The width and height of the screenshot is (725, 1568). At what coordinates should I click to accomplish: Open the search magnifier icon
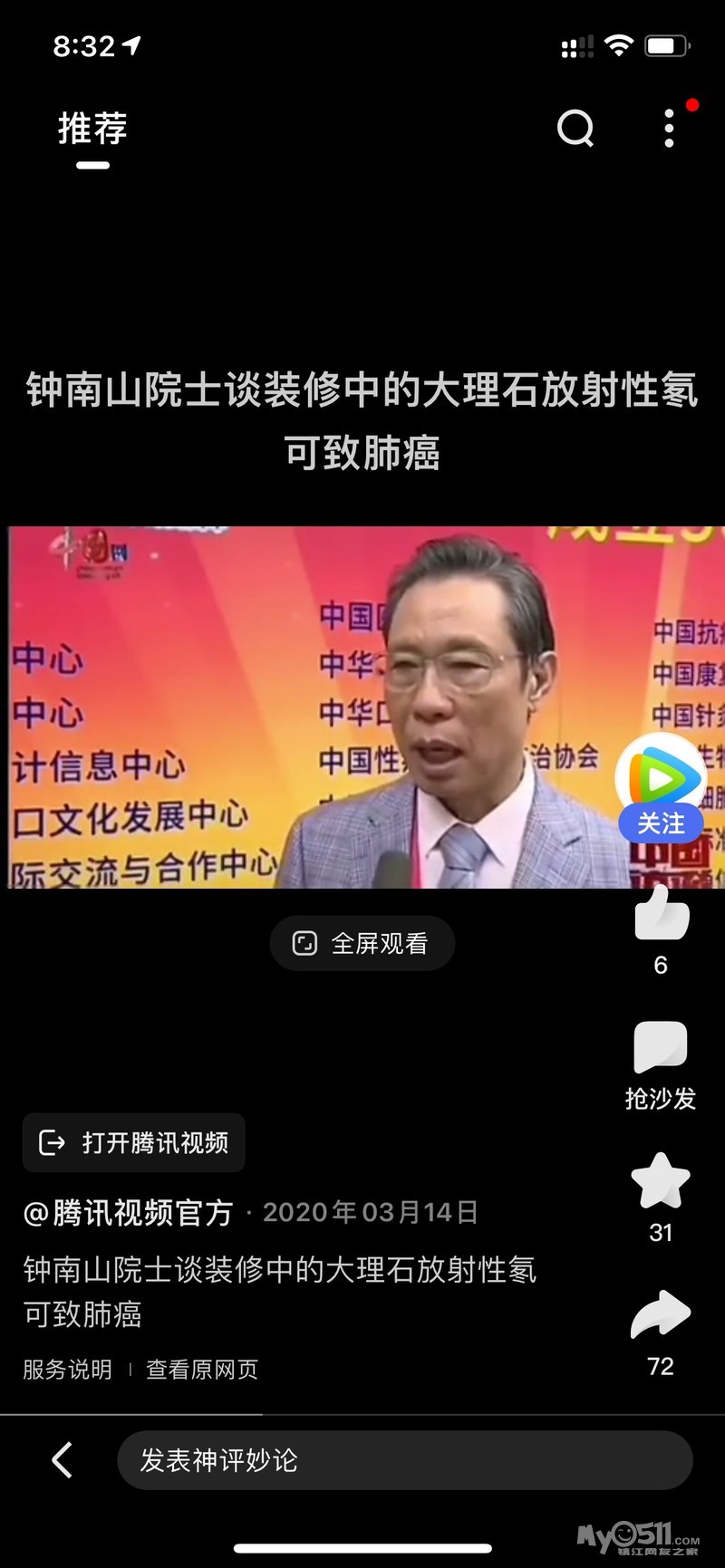point(575,129)
